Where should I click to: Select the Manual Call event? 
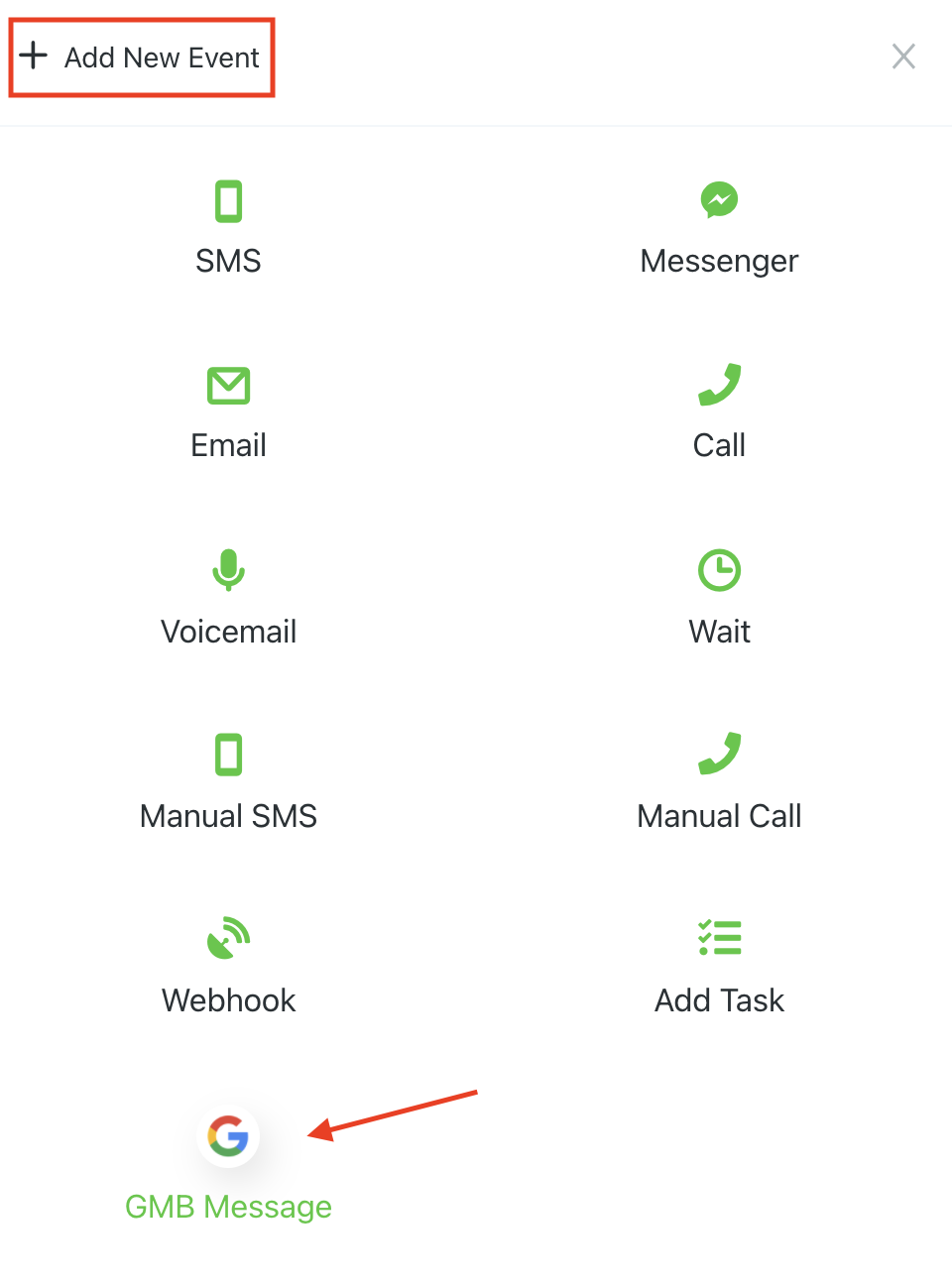(x=719, y=782)
